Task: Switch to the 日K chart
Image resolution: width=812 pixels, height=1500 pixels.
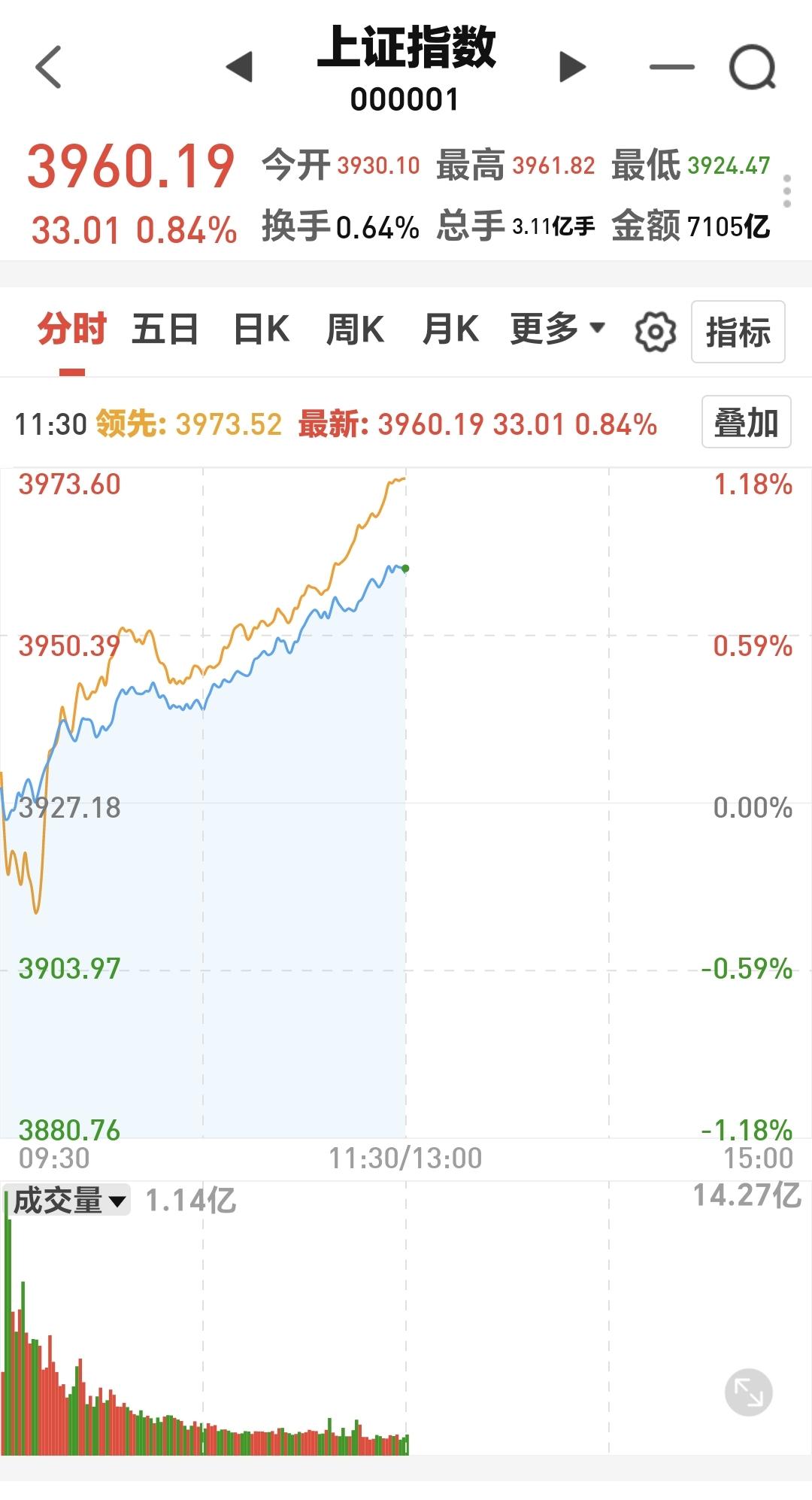Action: coord(262,329)
